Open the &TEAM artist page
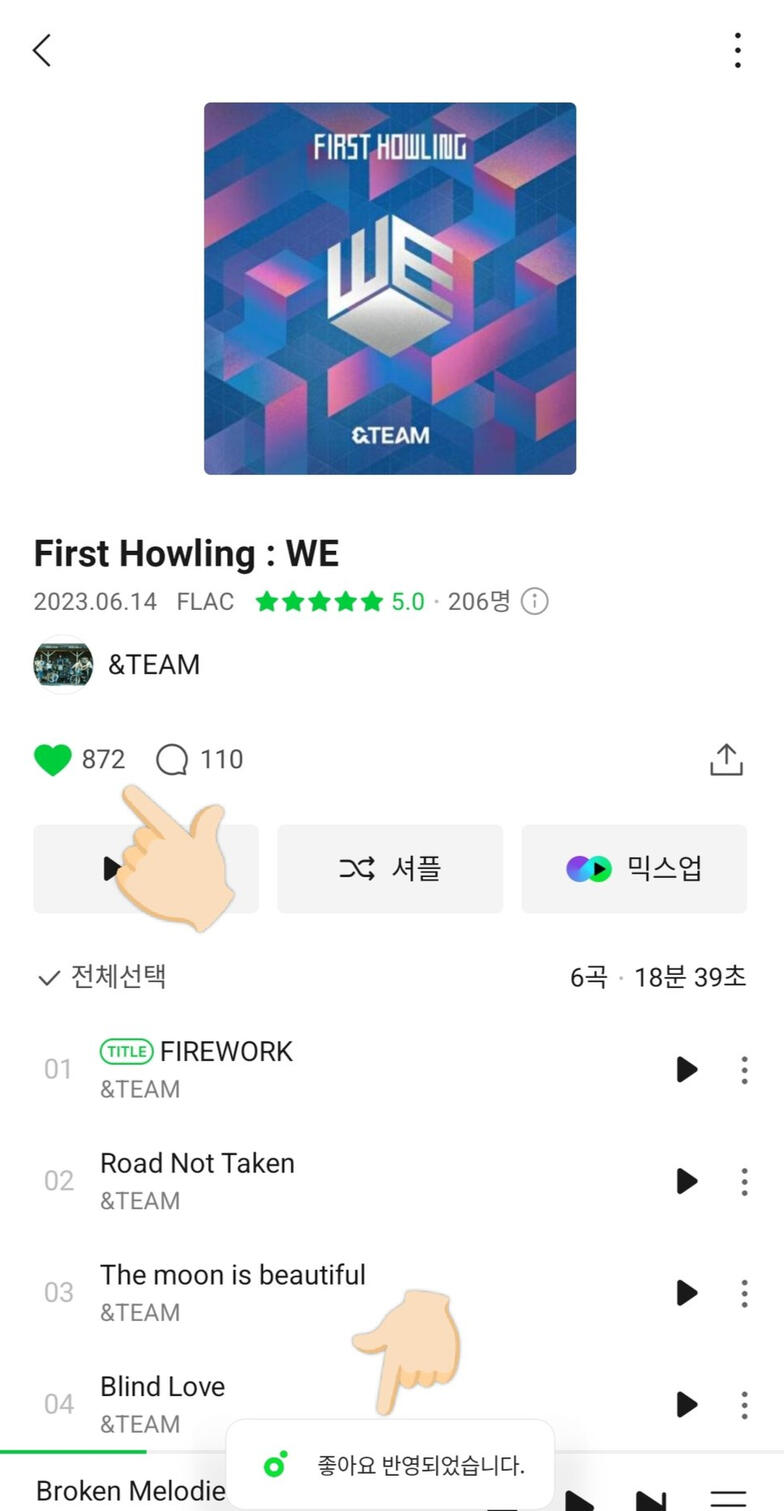 (x=153, y=665)
